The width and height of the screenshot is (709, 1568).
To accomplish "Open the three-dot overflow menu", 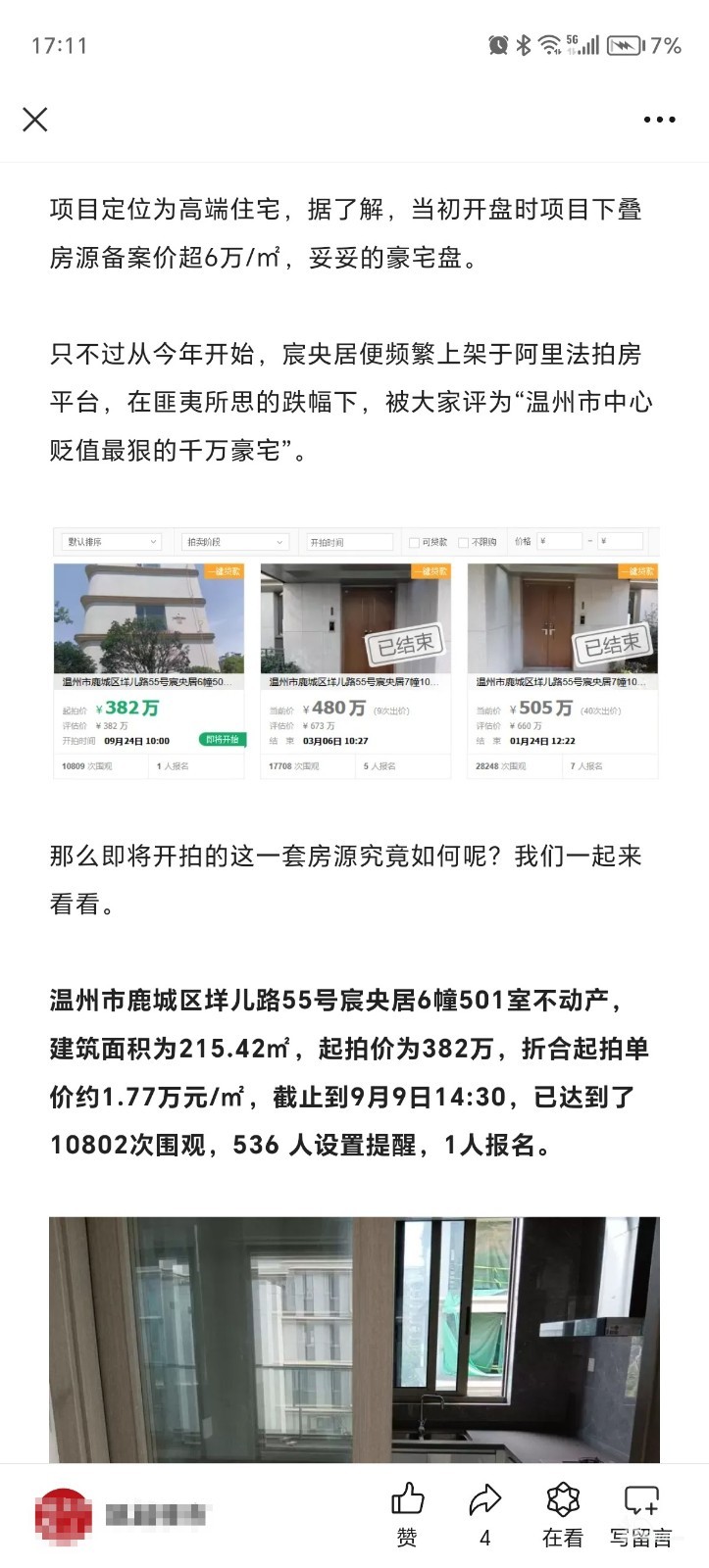I will (659, 120).
